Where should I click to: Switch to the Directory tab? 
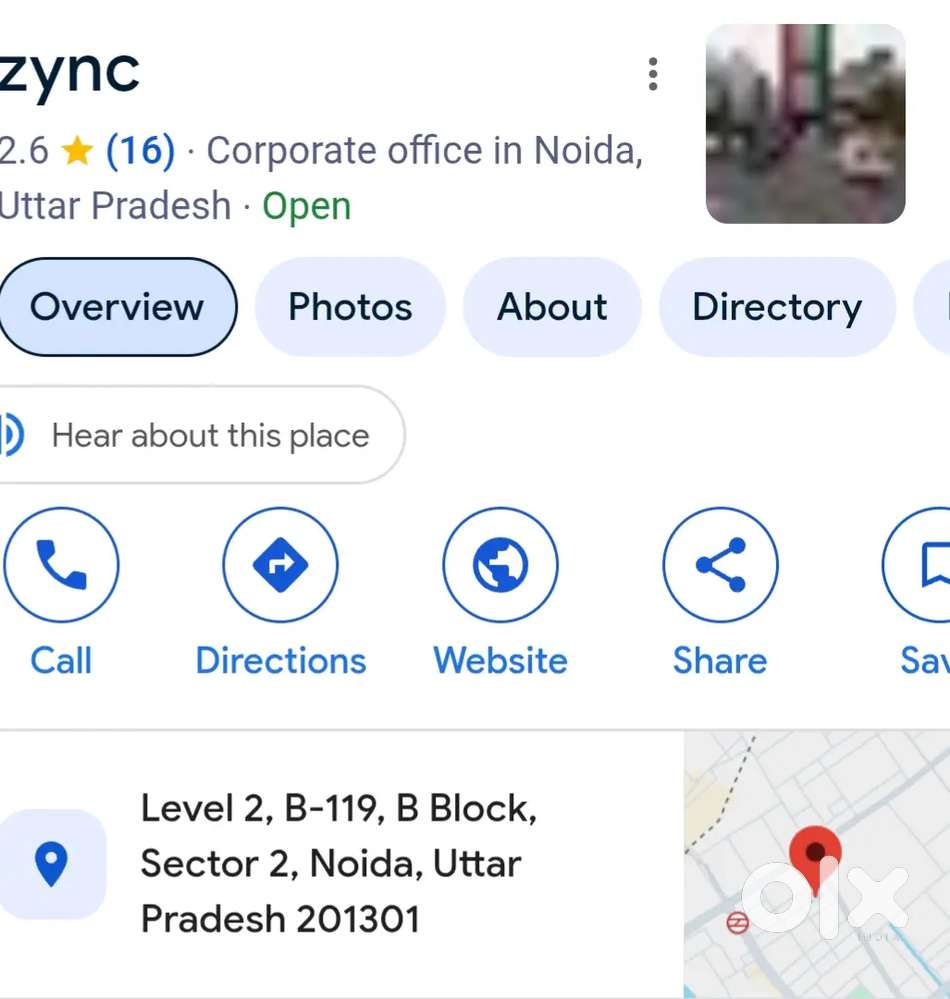777,307
